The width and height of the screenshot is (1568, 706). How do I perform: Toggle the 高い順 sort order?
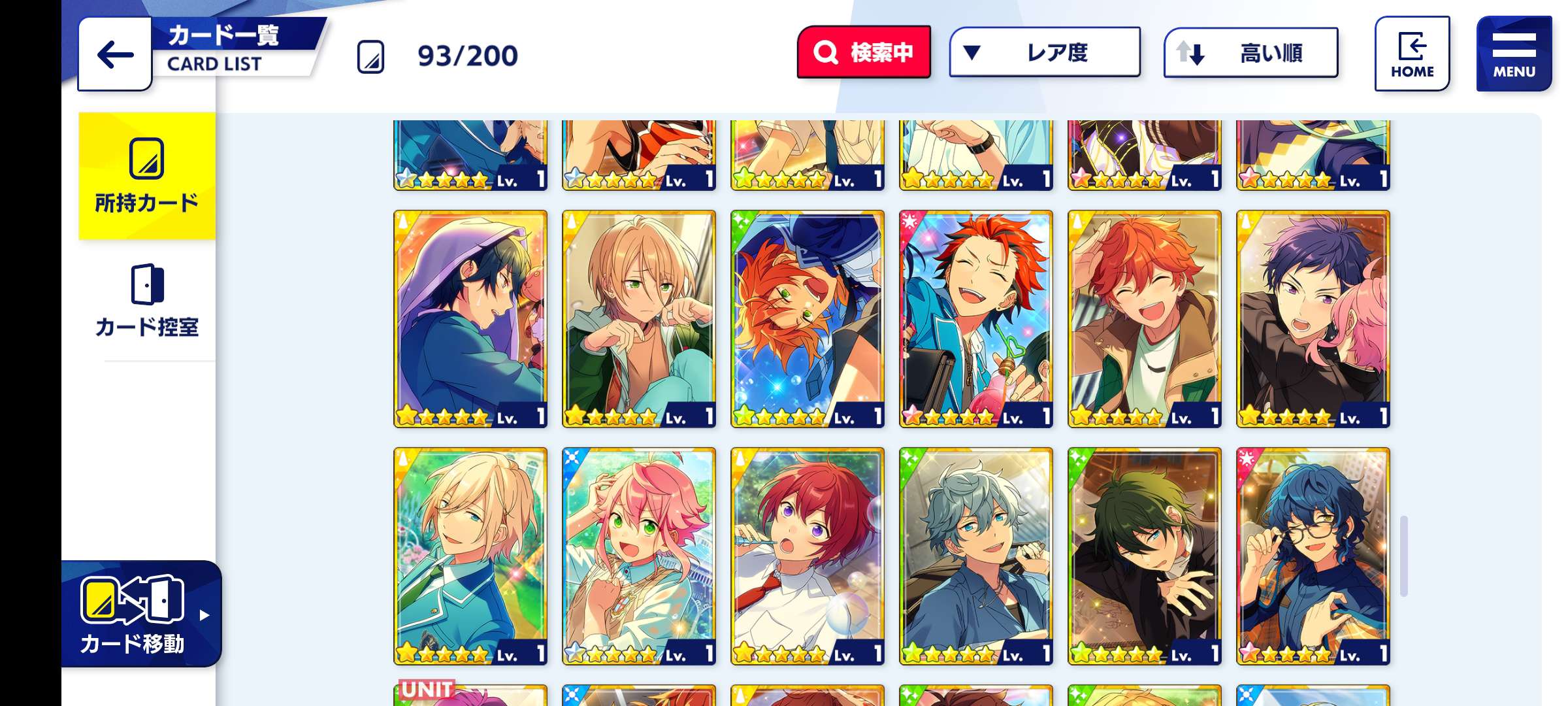coord(1250,52)
